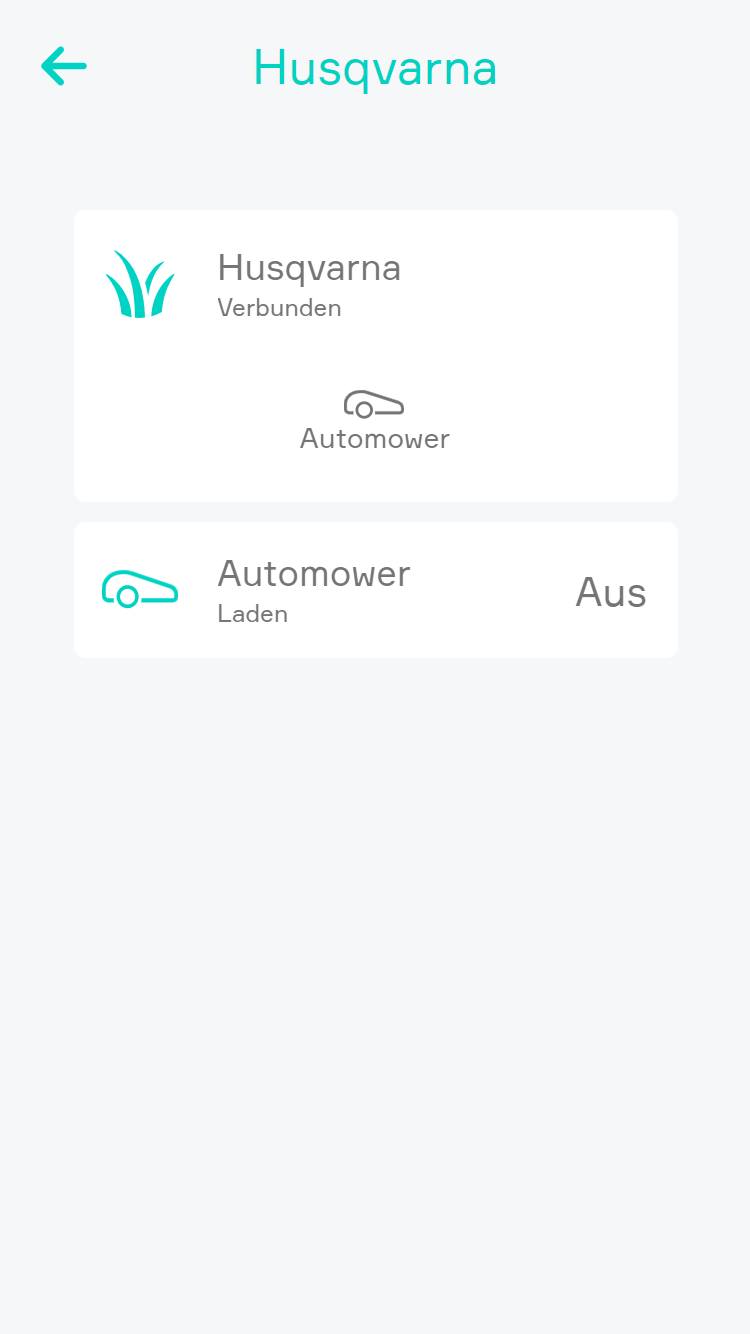Screen dimensions: 750x1334
Task: Open the Automower Laden device row
Action: click(375, 590)
